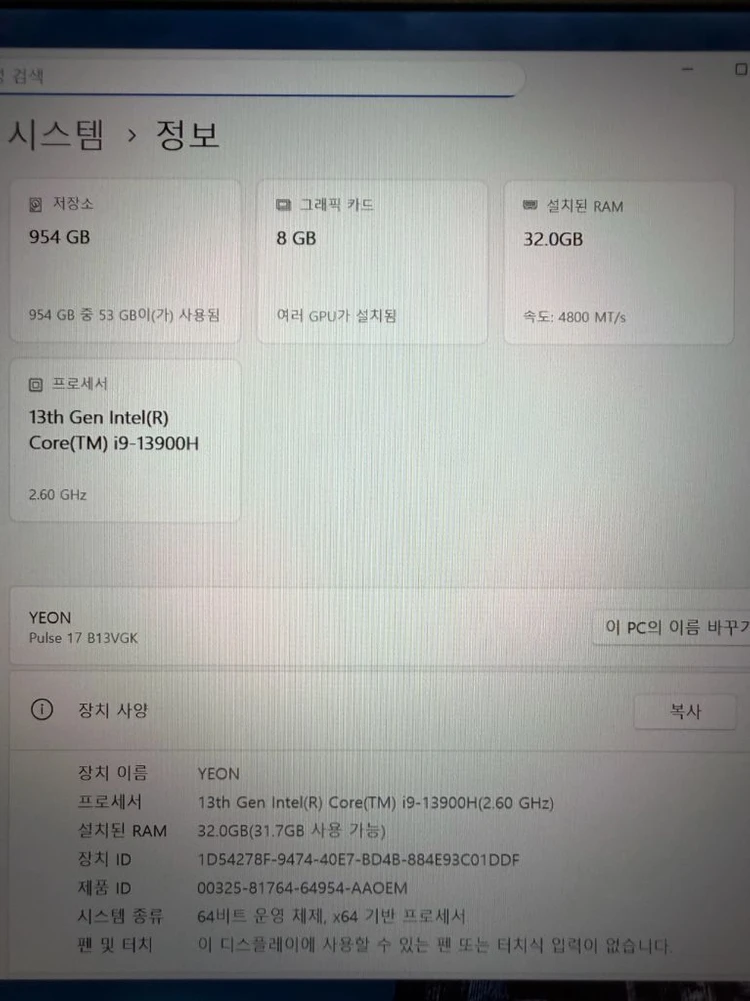The width and height of the screenshot is (750, 1001).
Task: Open the 저장소 954 GB card
Action: 125,262
